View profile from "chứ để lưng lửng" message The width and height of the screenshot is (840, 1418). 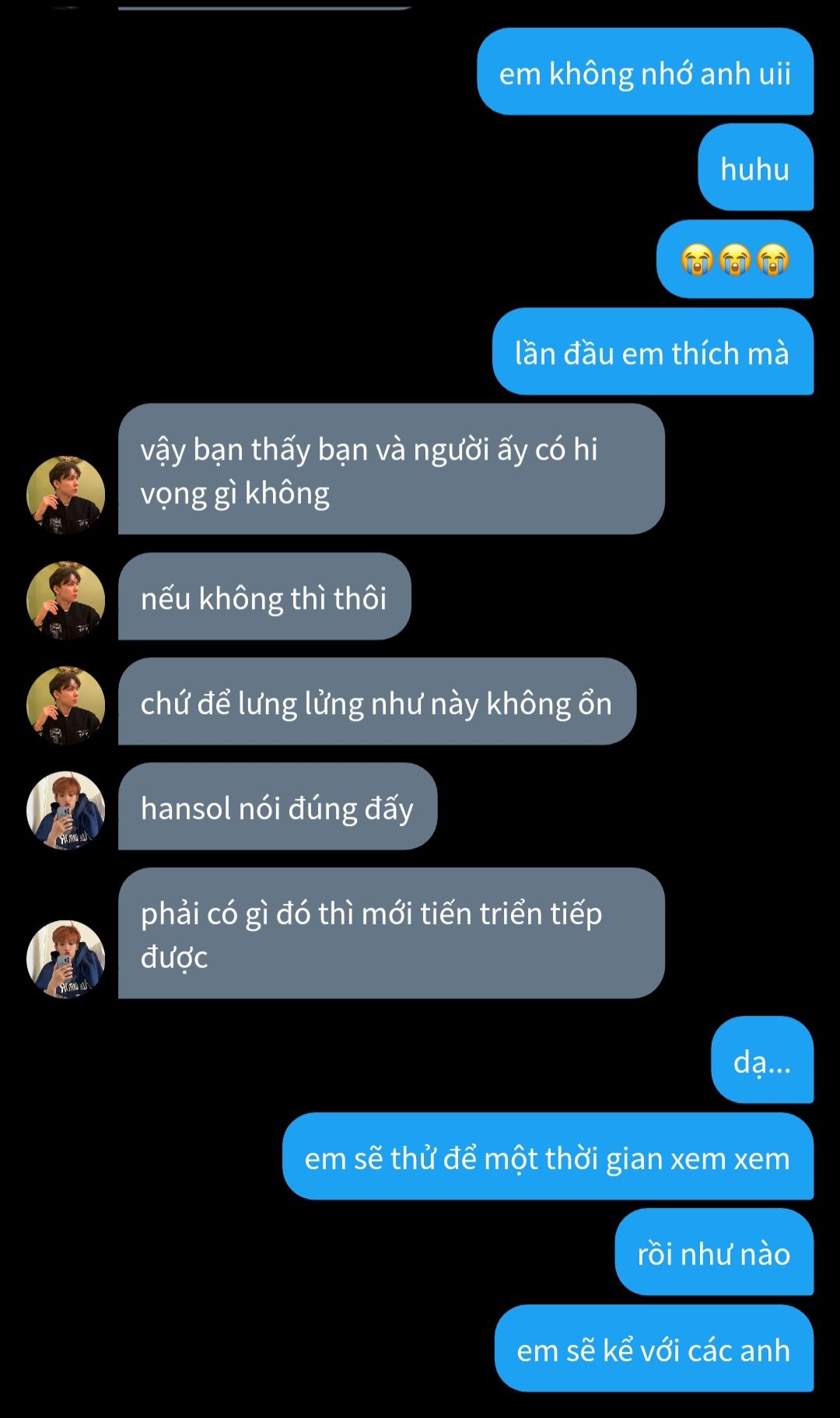click(66, 705)
